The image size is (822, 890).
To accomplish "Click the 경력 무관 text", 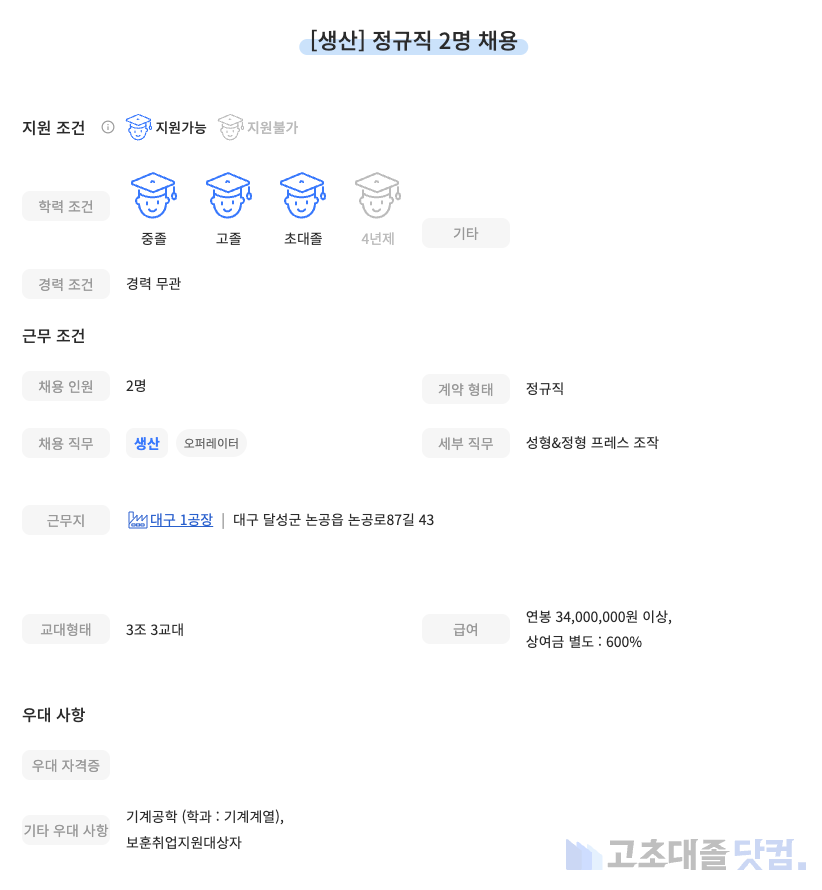I will pos(155,284).
